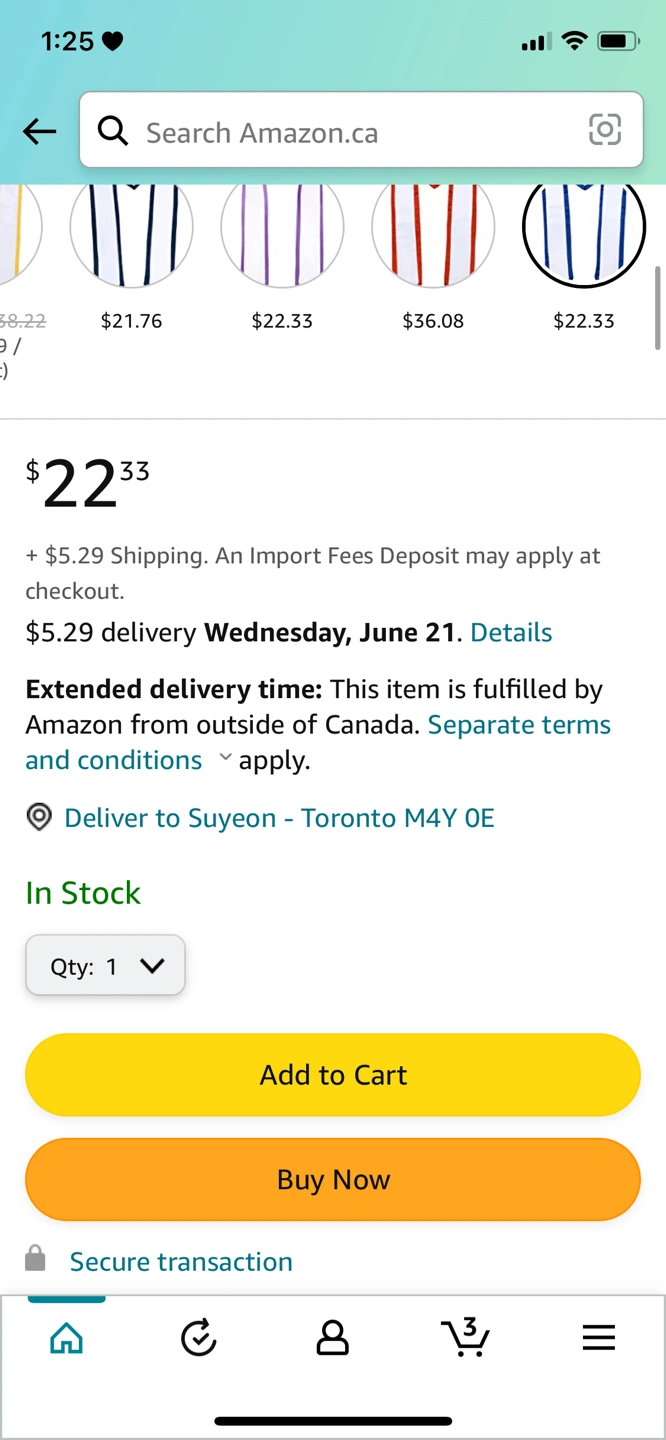Expand Separate terms and conditions

[318, 742]
